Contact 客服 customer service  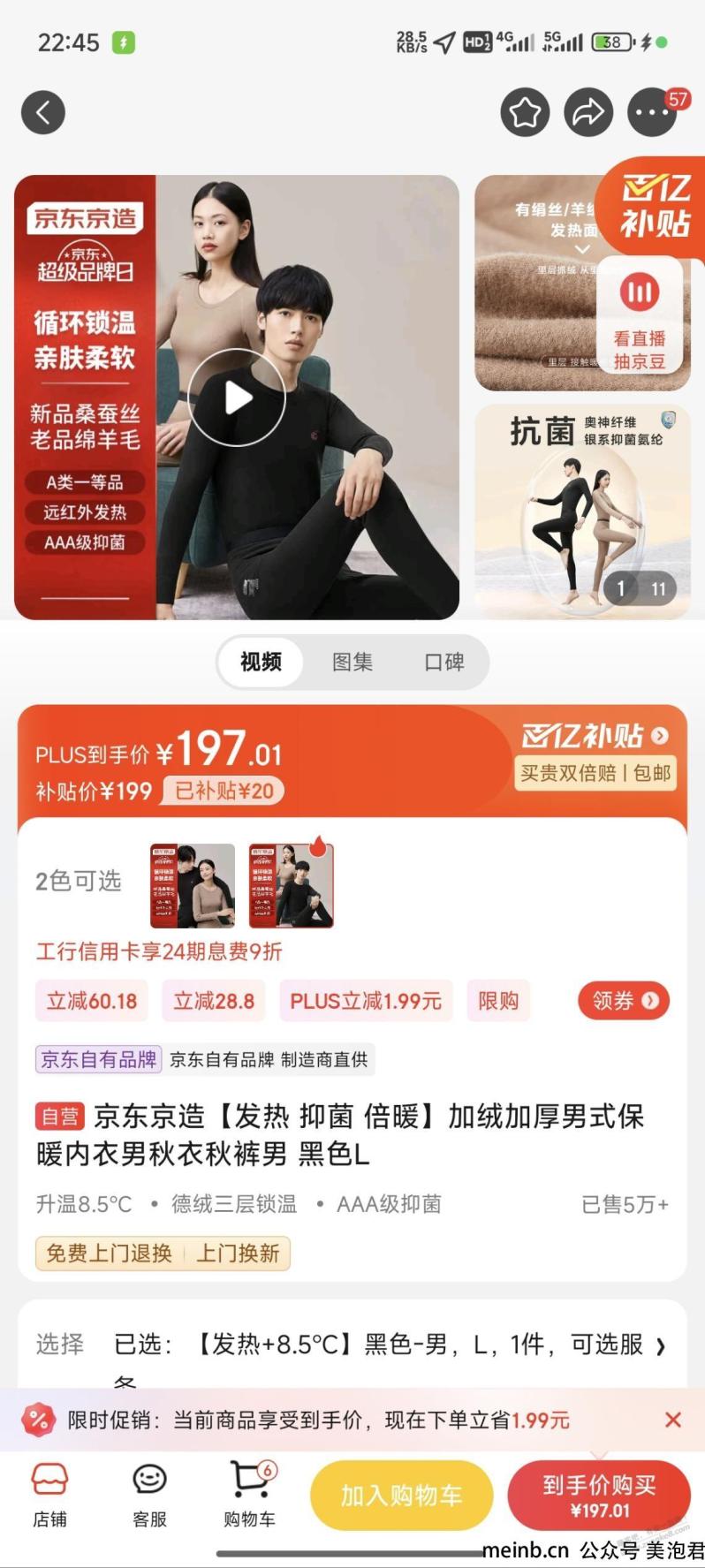click(149, 1495)
